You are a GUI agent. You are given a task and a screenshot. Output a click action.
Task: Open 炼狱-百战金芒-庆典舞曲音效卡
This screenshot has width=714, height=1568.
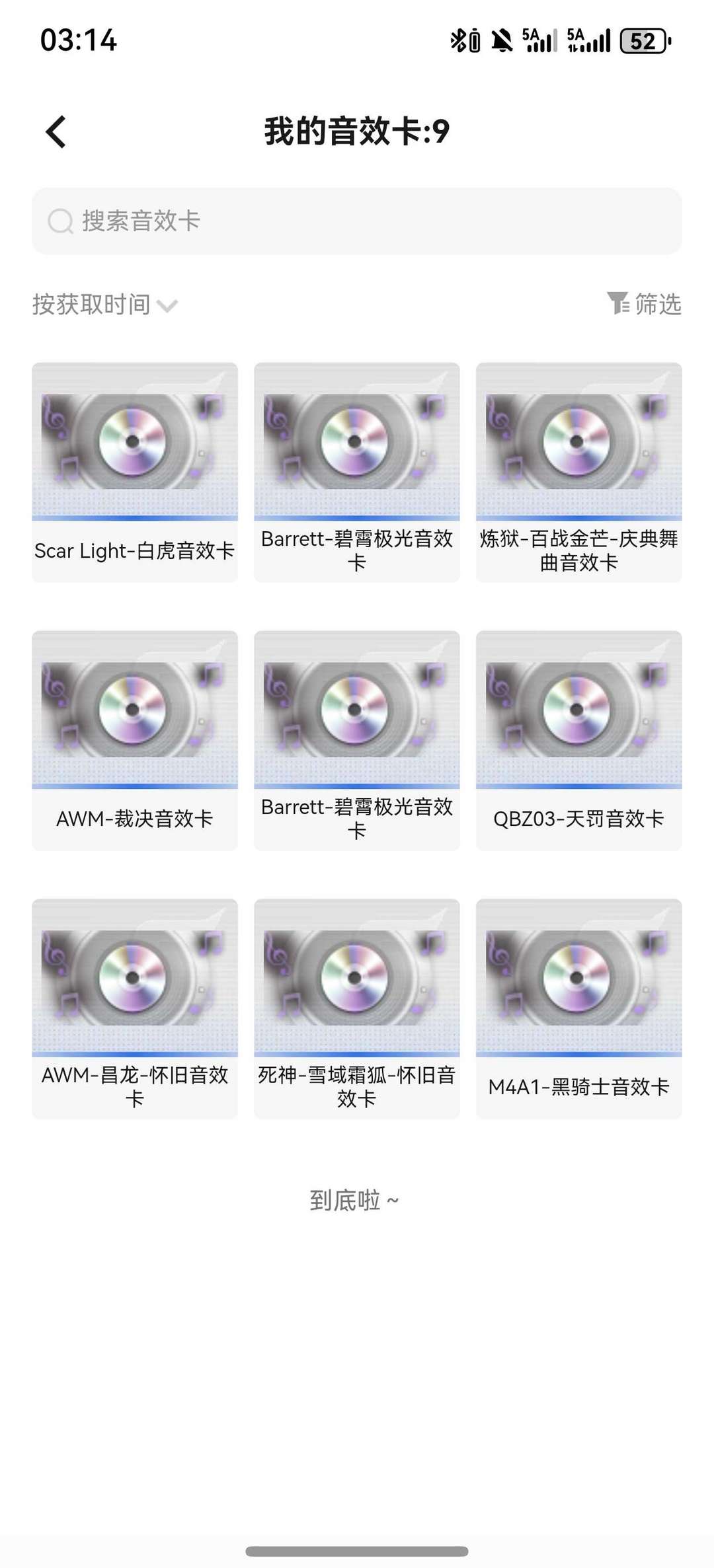click(580, 472)
